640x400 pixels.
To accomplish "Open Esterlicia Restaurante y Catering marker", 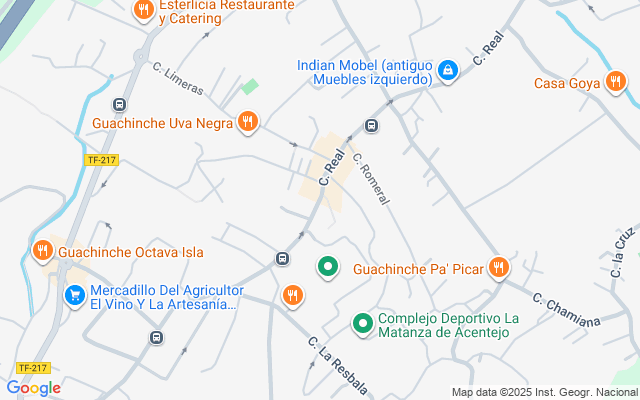I will coord(143,10).
